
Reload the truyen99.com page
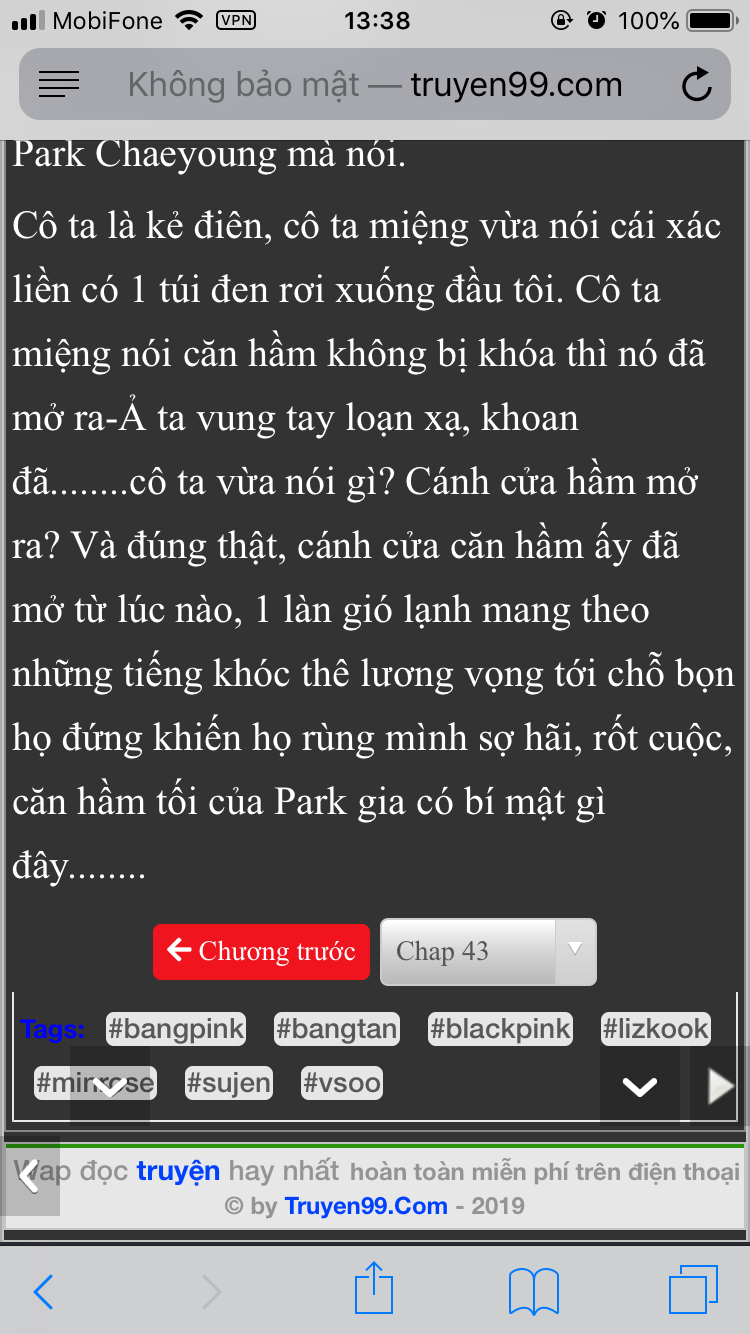coord(696,85)
